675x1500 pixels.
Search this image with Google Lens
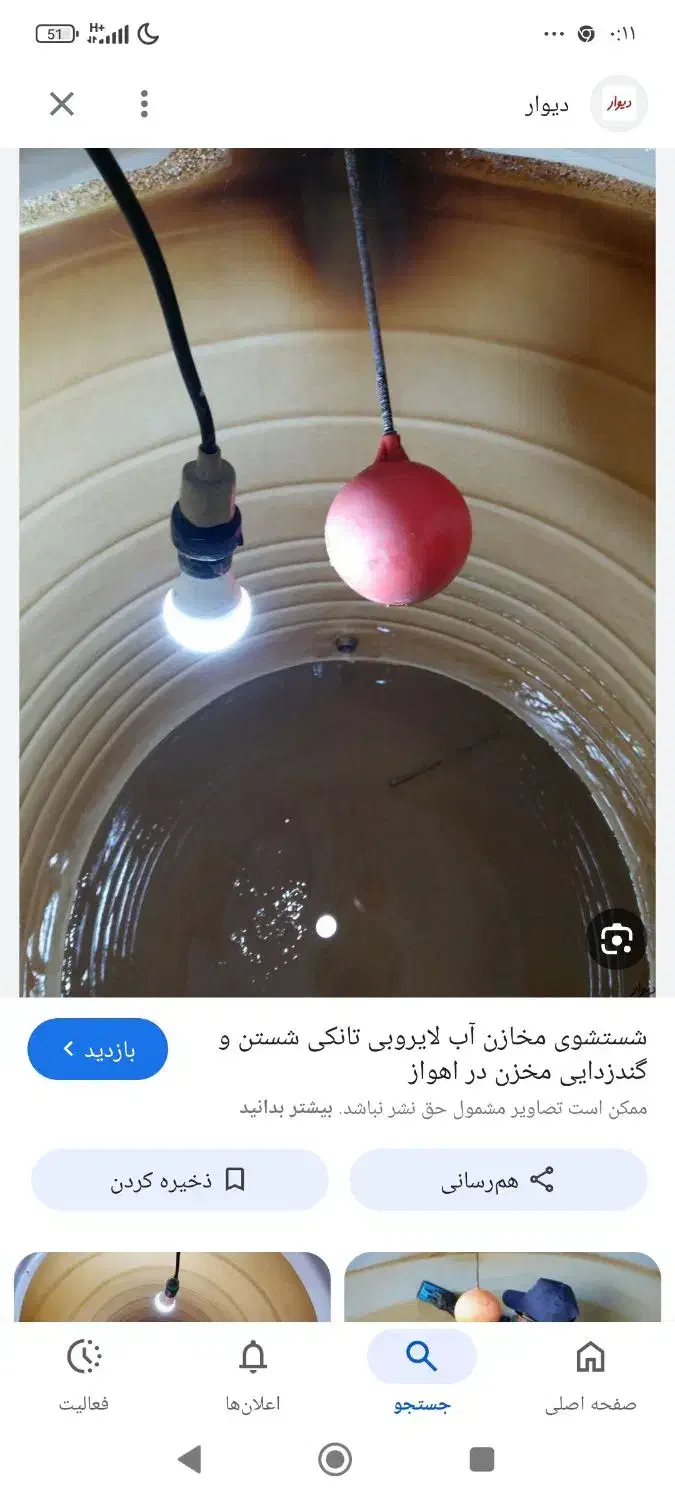616,939
